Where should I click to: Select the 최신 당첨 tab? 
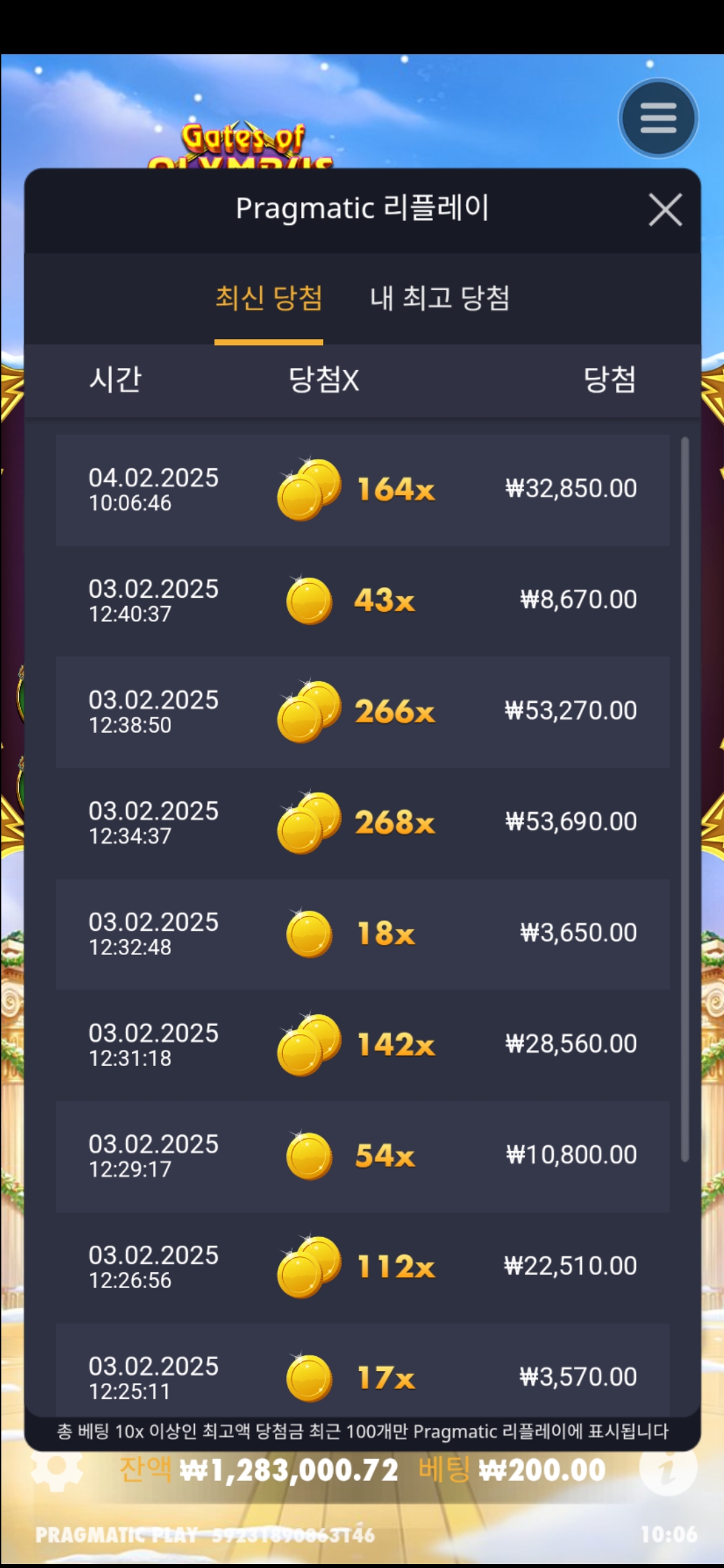[269, 298]
